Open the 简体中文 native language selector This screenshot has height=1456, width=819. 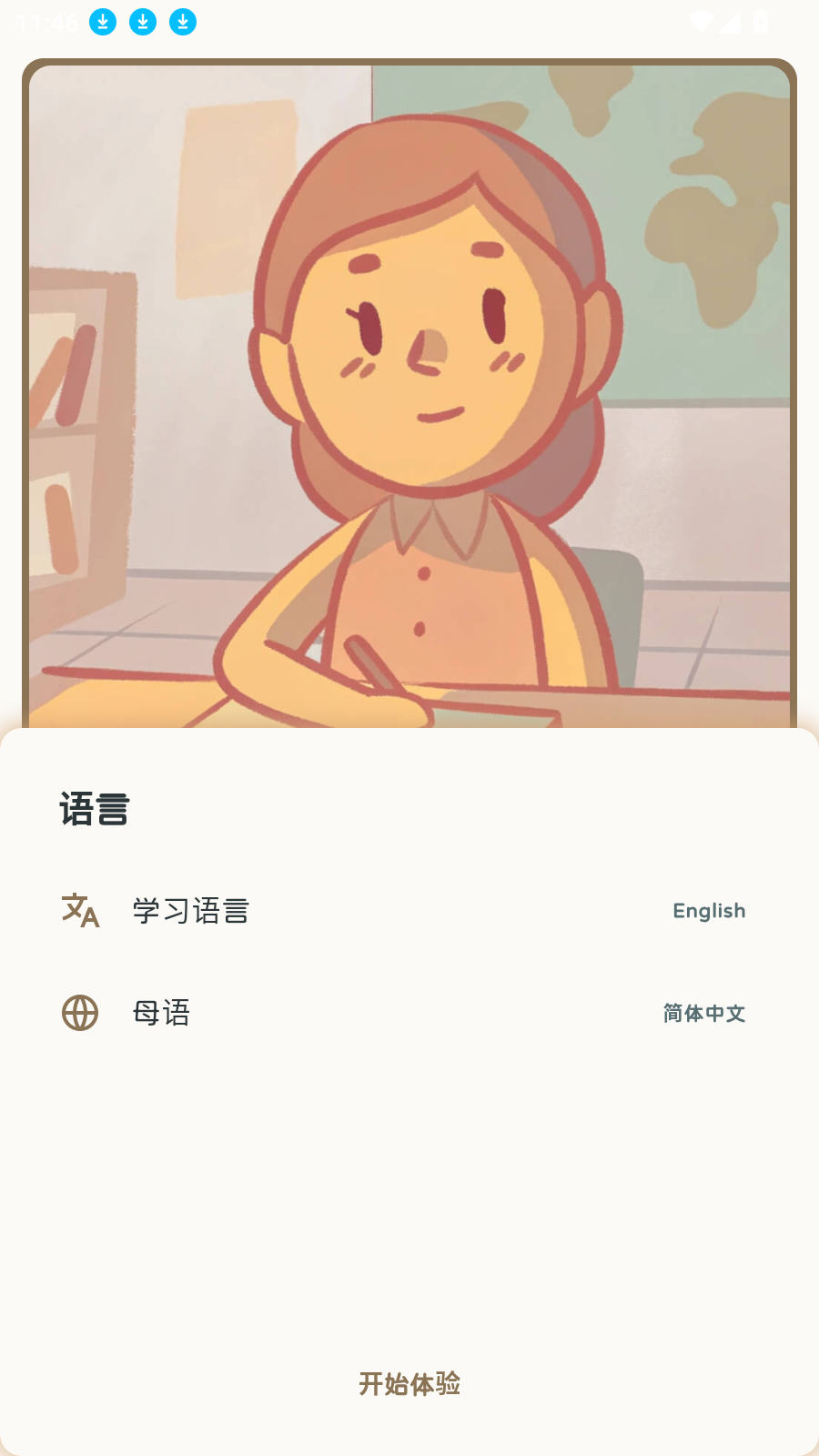(703, 1012)
